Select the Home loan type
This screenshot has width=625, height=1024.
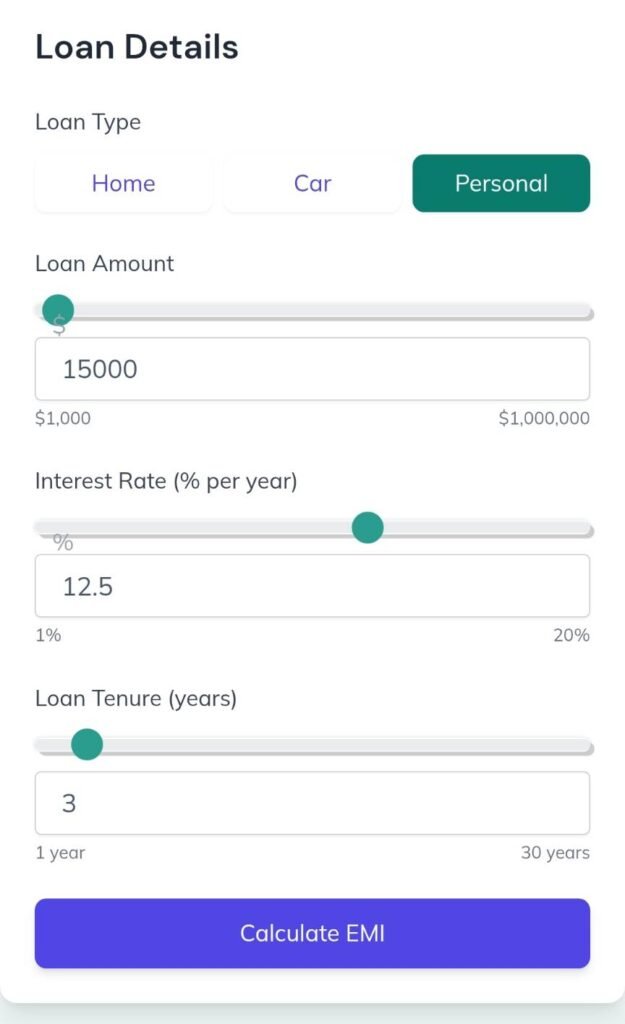[123, 183]
